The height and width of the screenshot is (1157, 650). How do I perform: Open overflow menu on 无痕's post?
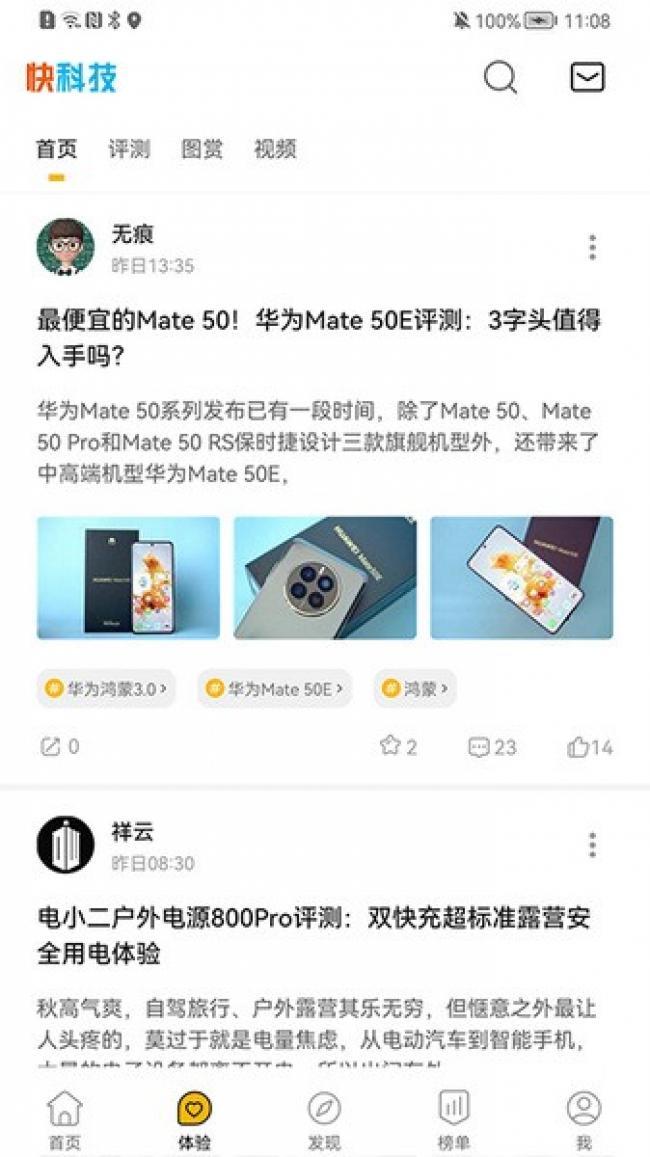pyautogui.click(x=592, y=247)
